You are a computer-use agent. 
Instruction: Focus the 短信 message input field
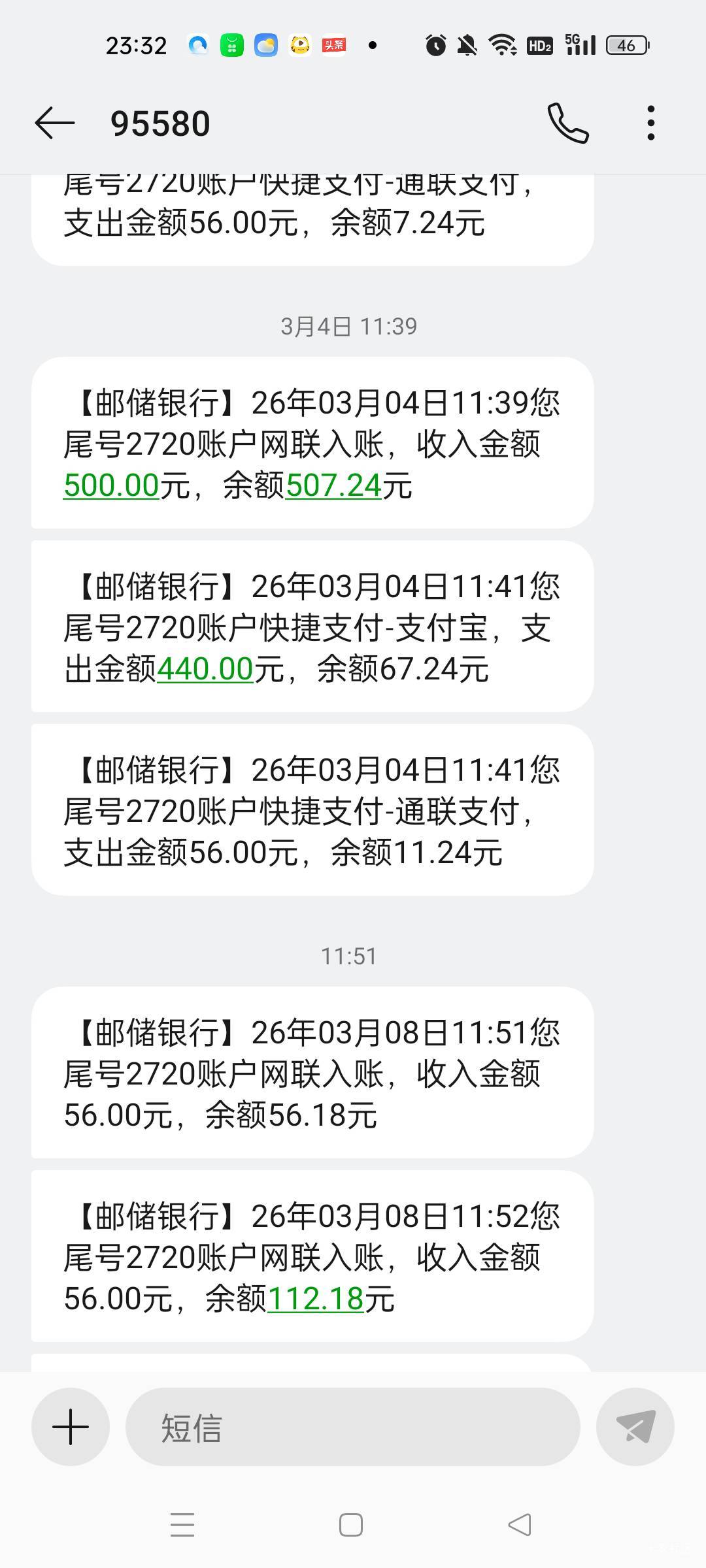[x=353, y=1426]
